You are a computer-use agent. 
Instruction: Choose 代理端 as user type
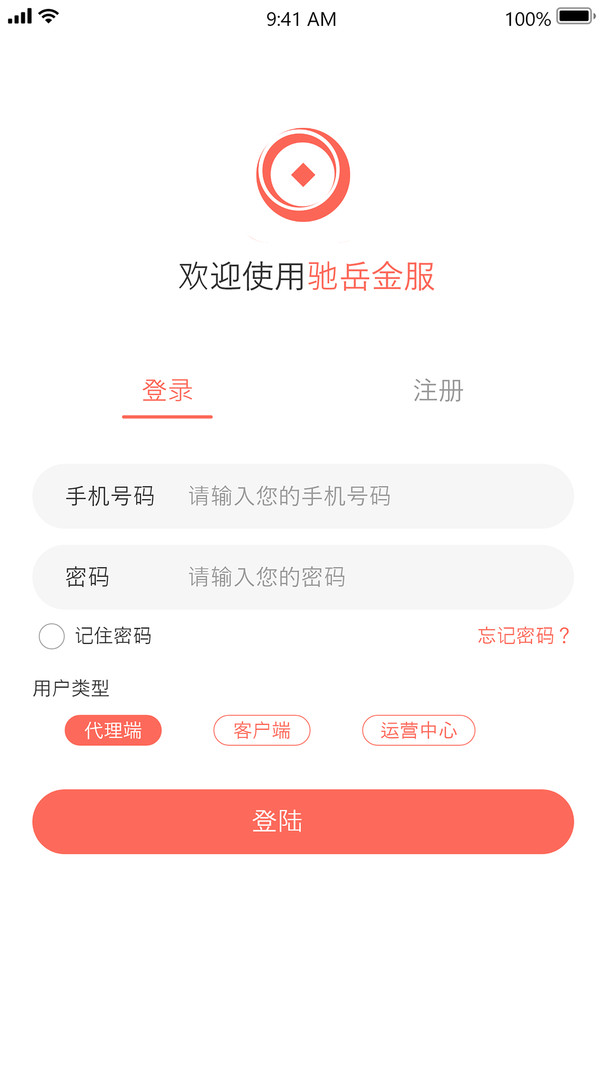click(x=113, y=731)
